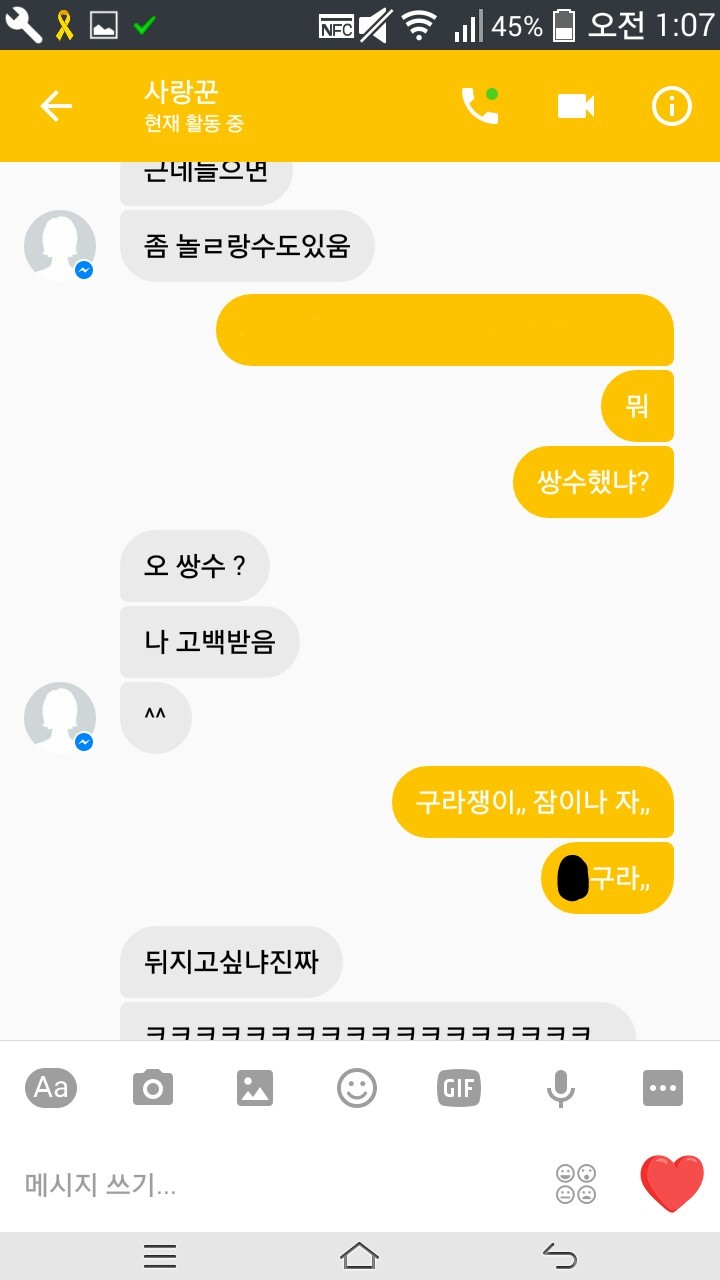This screenshot has height=1280, width=720.
Task: Send the heart reaction
Action: (670, 1183)
